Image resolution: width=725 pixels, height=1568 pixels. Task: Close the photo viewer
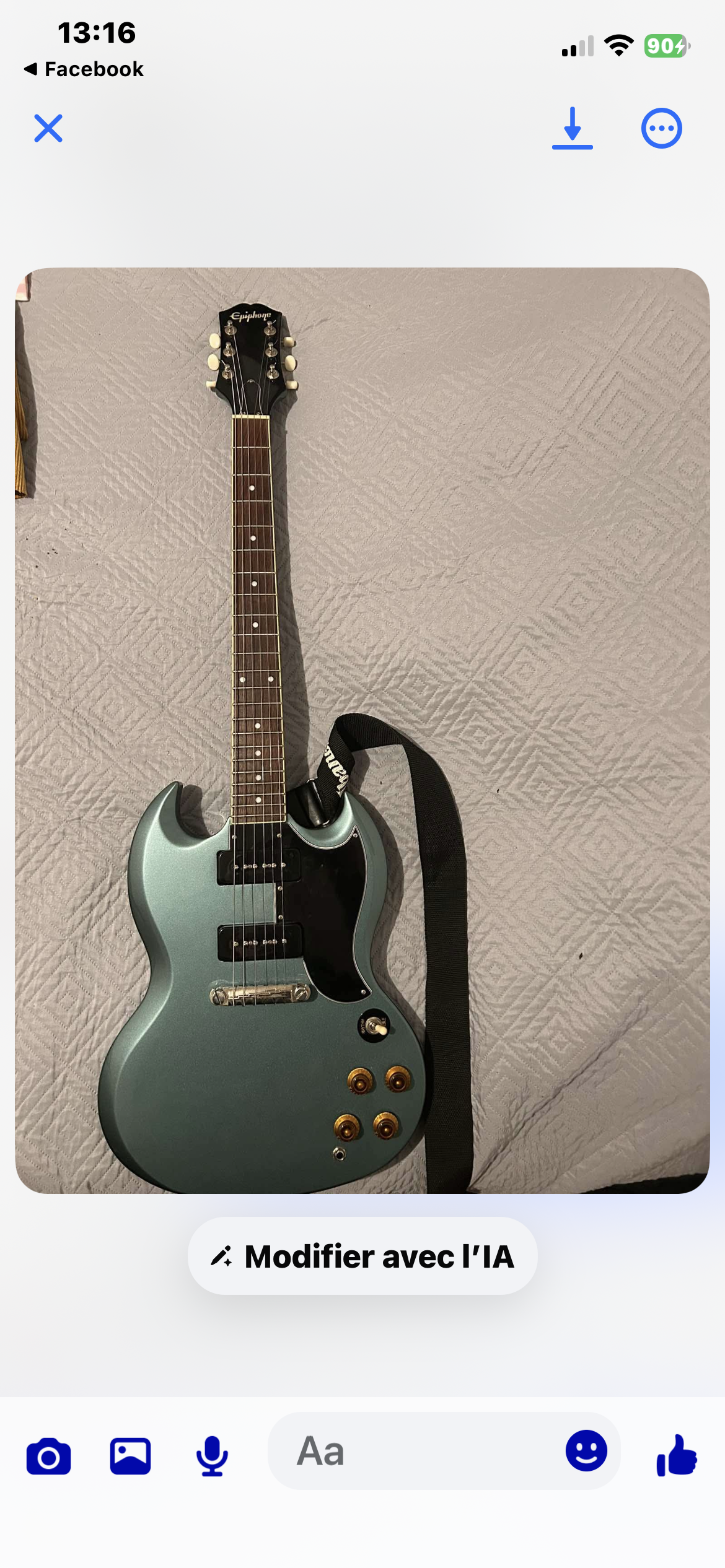[x=48, y=128]
